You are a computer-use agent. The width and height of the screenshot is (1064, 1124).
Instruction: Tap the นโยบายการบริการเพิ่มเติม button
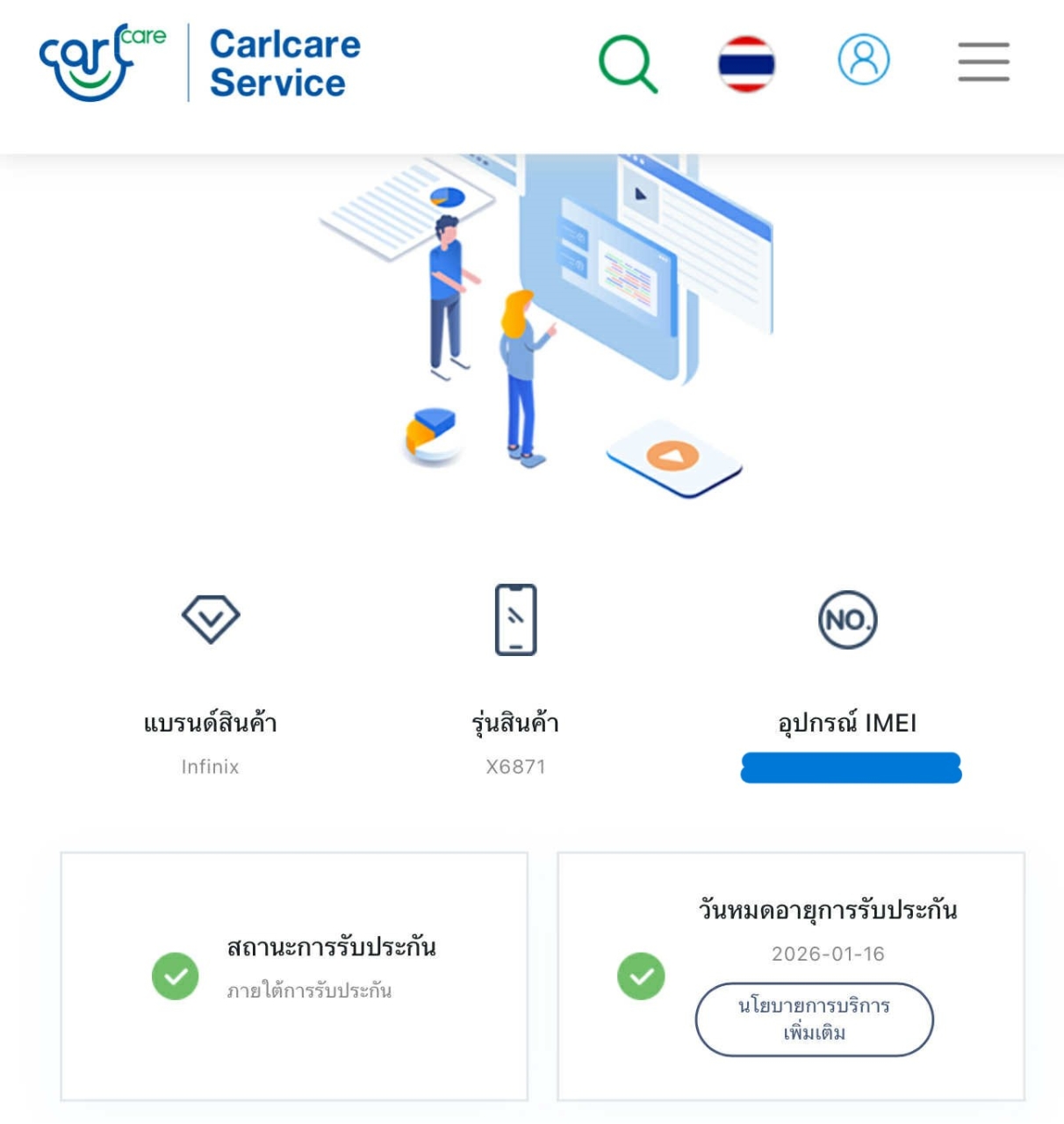814,1019
